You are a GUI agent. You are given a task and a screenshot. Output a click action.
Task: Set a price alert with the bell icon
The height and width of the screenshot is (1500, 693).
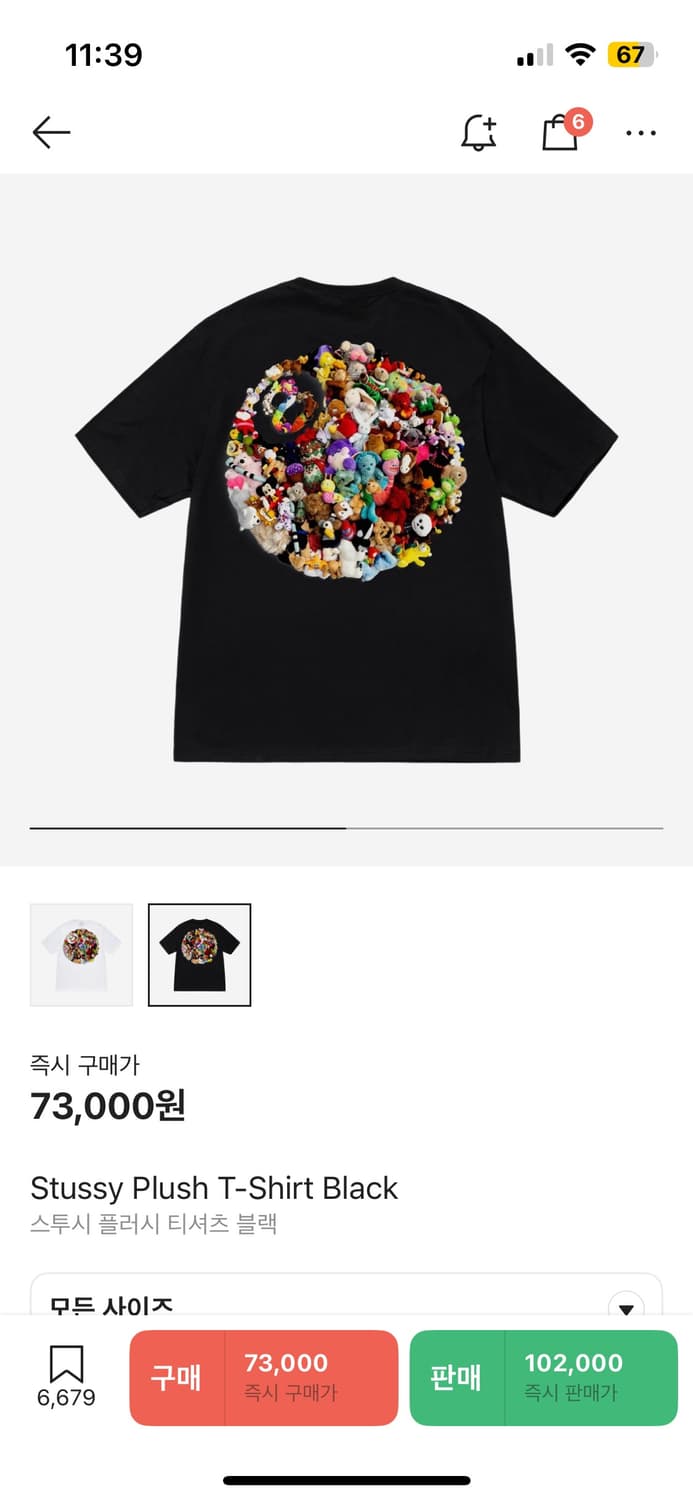click(x=479, y=132)
